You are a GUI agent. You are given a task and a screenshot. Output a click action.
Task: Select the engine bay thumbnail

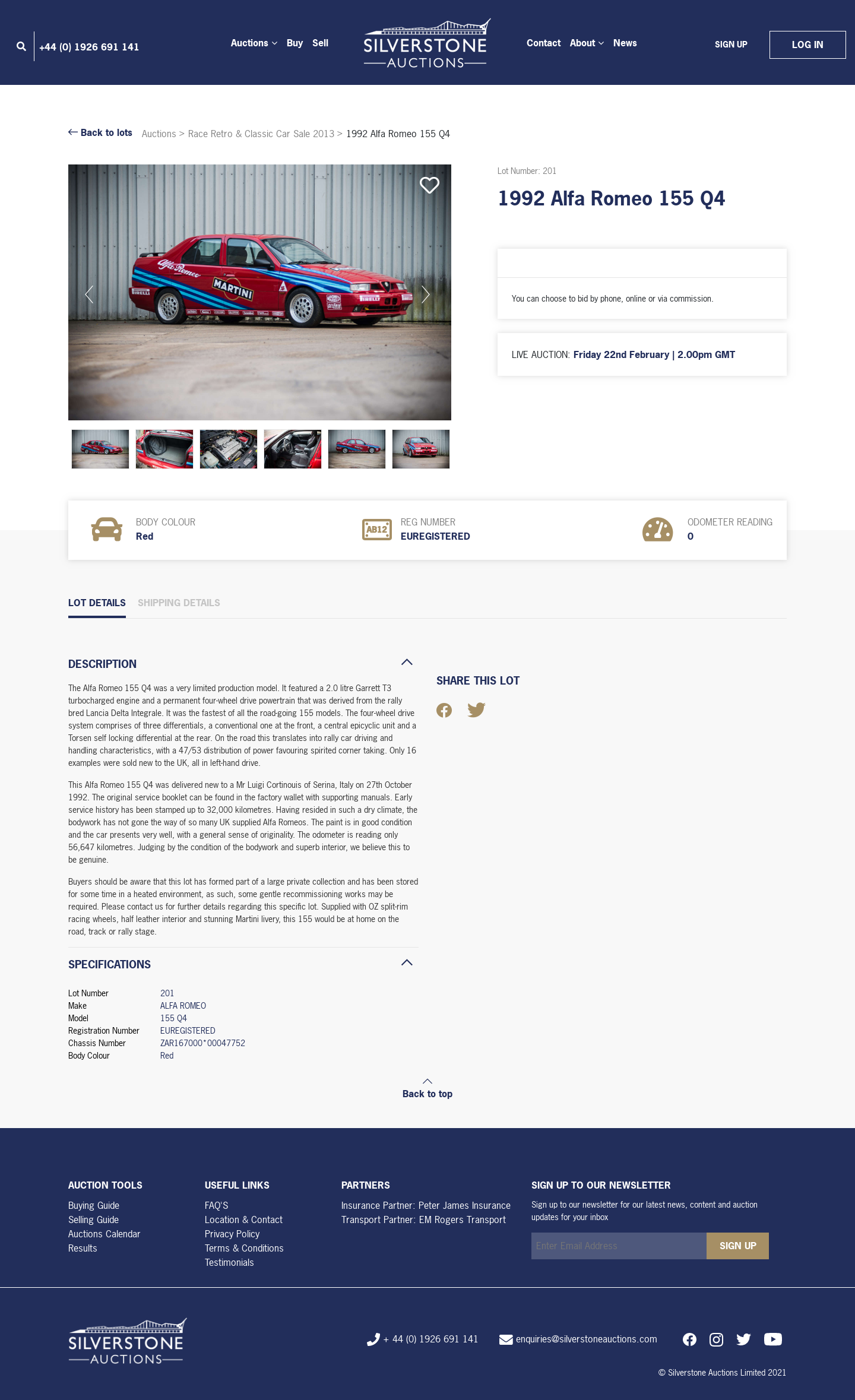point(229,449)
